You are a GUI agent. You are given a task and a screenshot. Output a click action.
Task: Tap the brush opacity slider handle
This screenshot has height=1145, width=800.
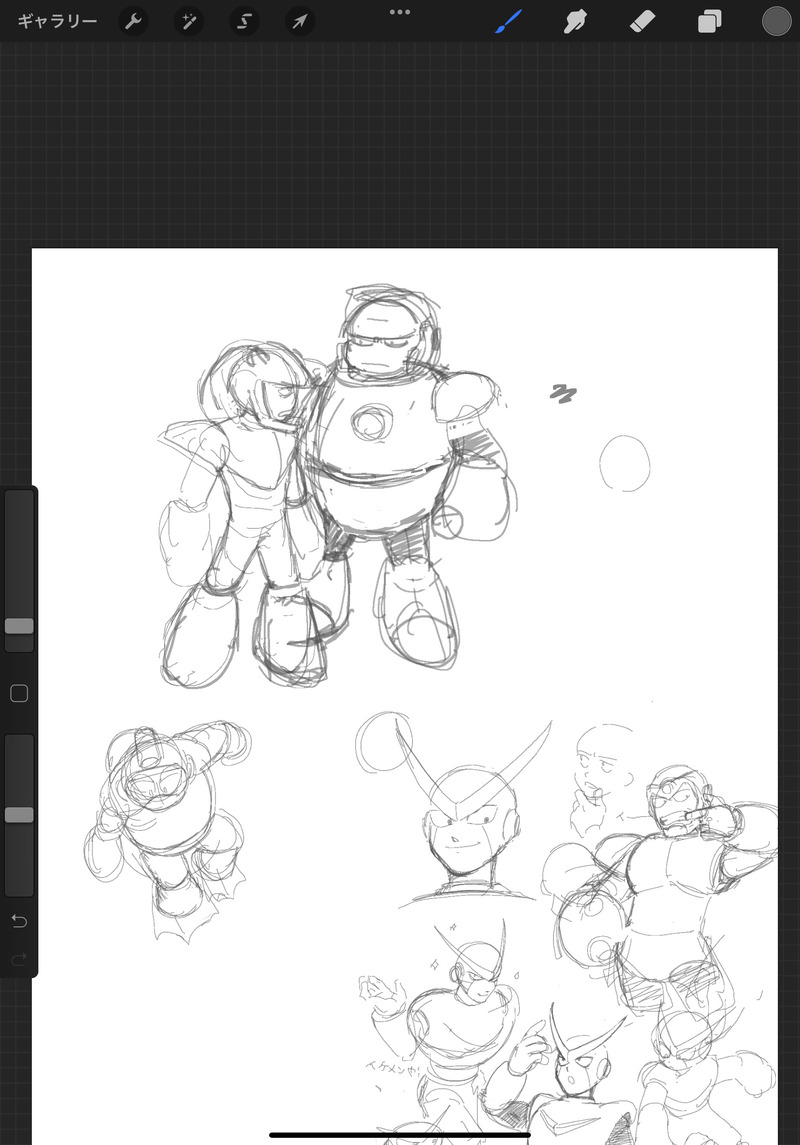tap(19, 815)
